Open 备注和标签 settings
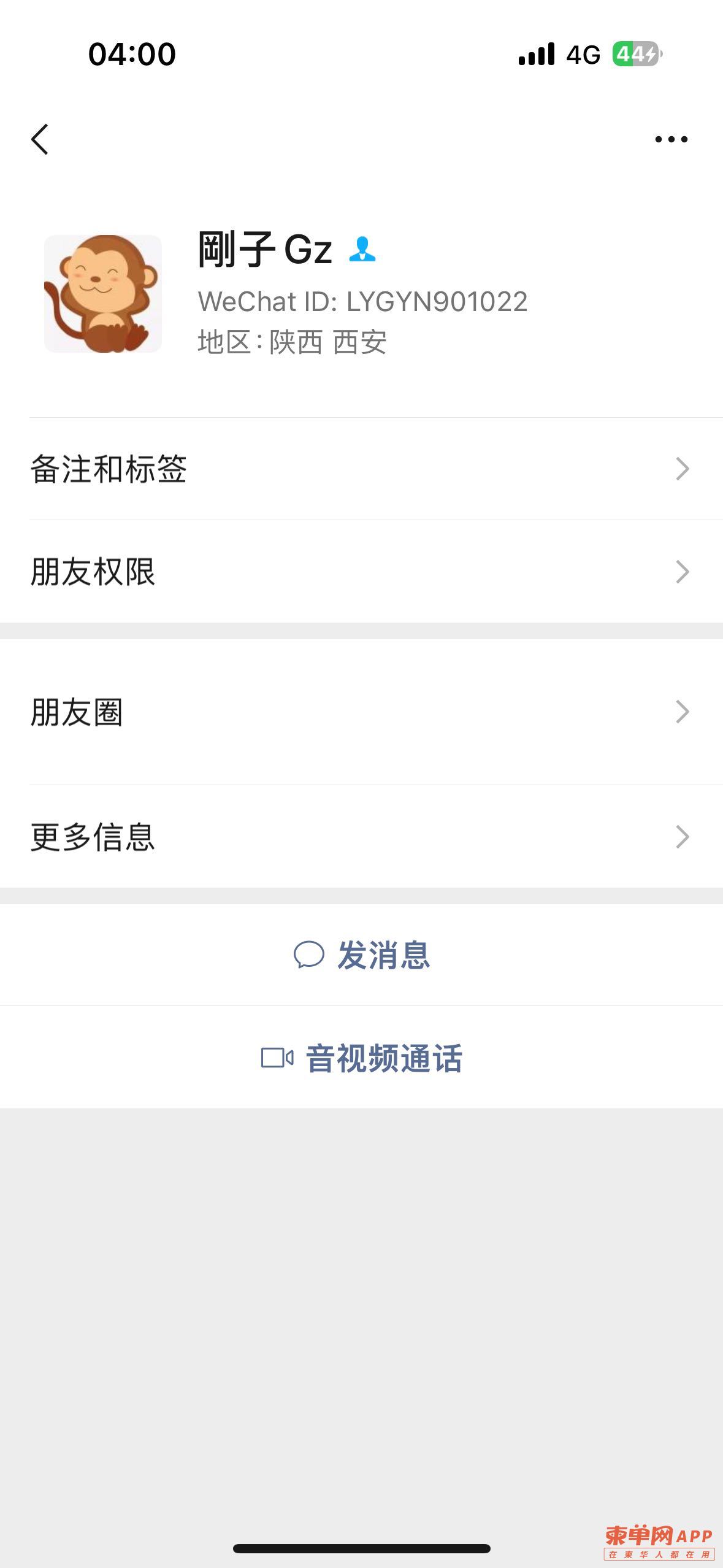Viewport: 723px width, 1568px height. (362, 469)
